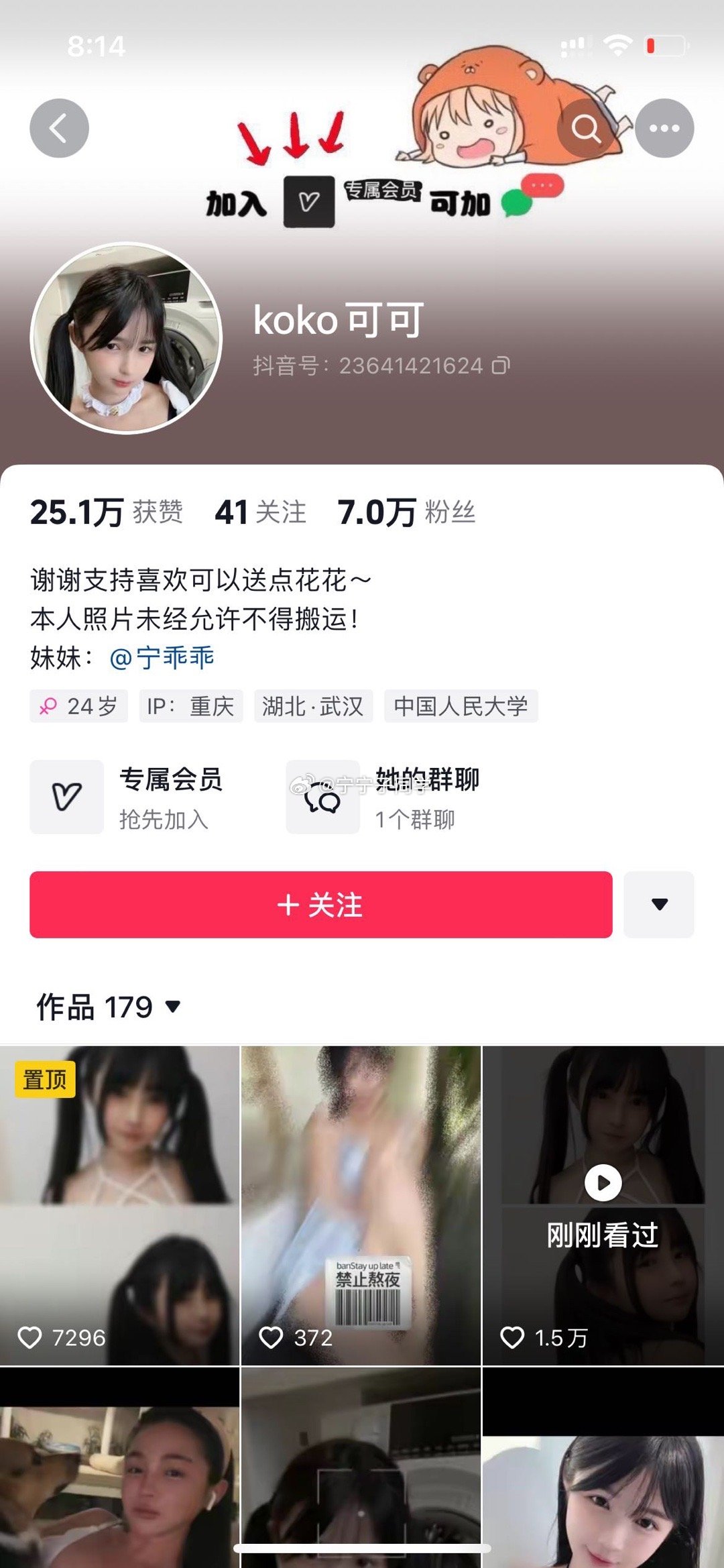Image resolution: width=724 pixels, height=1568 pixels.
Task: Open search on this profile
Action: coord(586,128)
